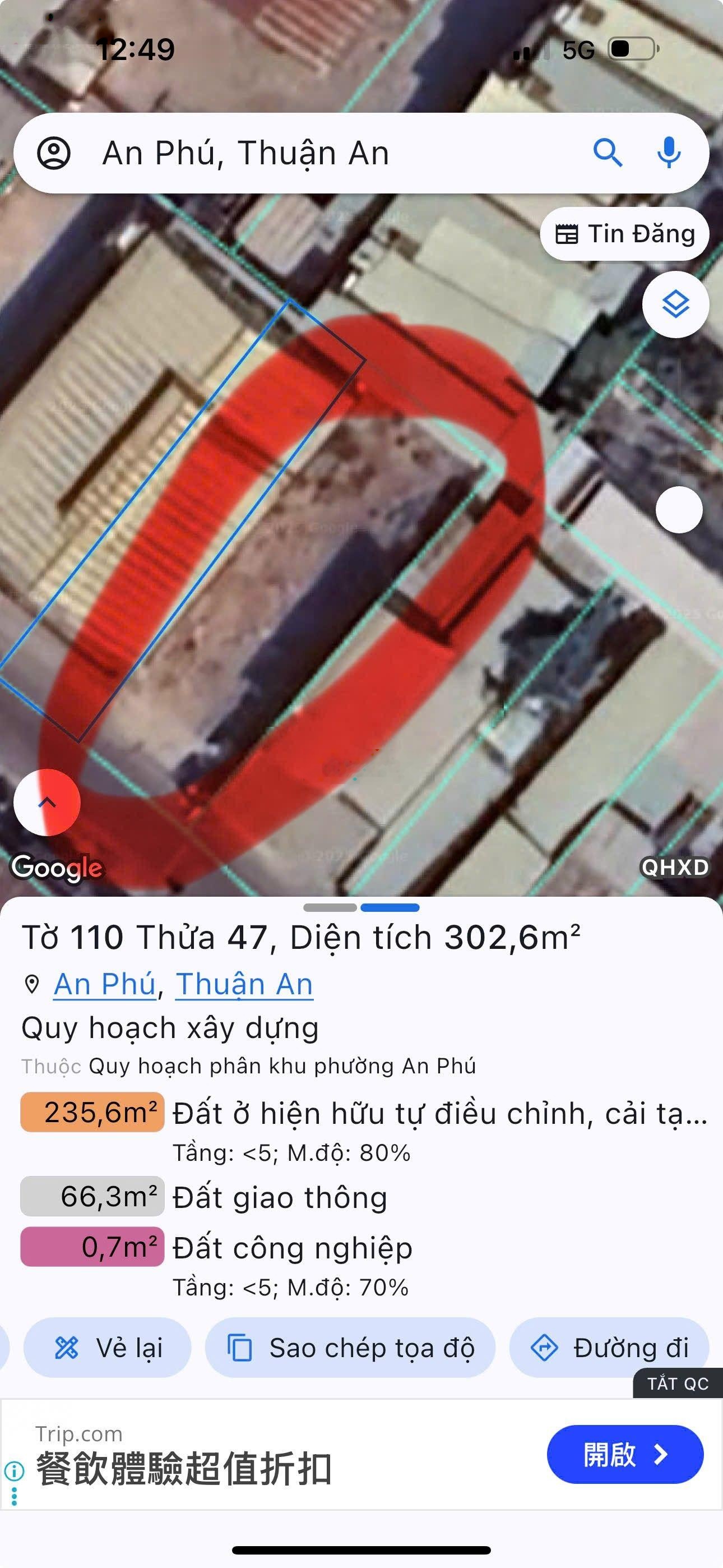Tap the blue 開啟 ad button
Screen dimensions: 723x1568
[x=625, y=1454]
